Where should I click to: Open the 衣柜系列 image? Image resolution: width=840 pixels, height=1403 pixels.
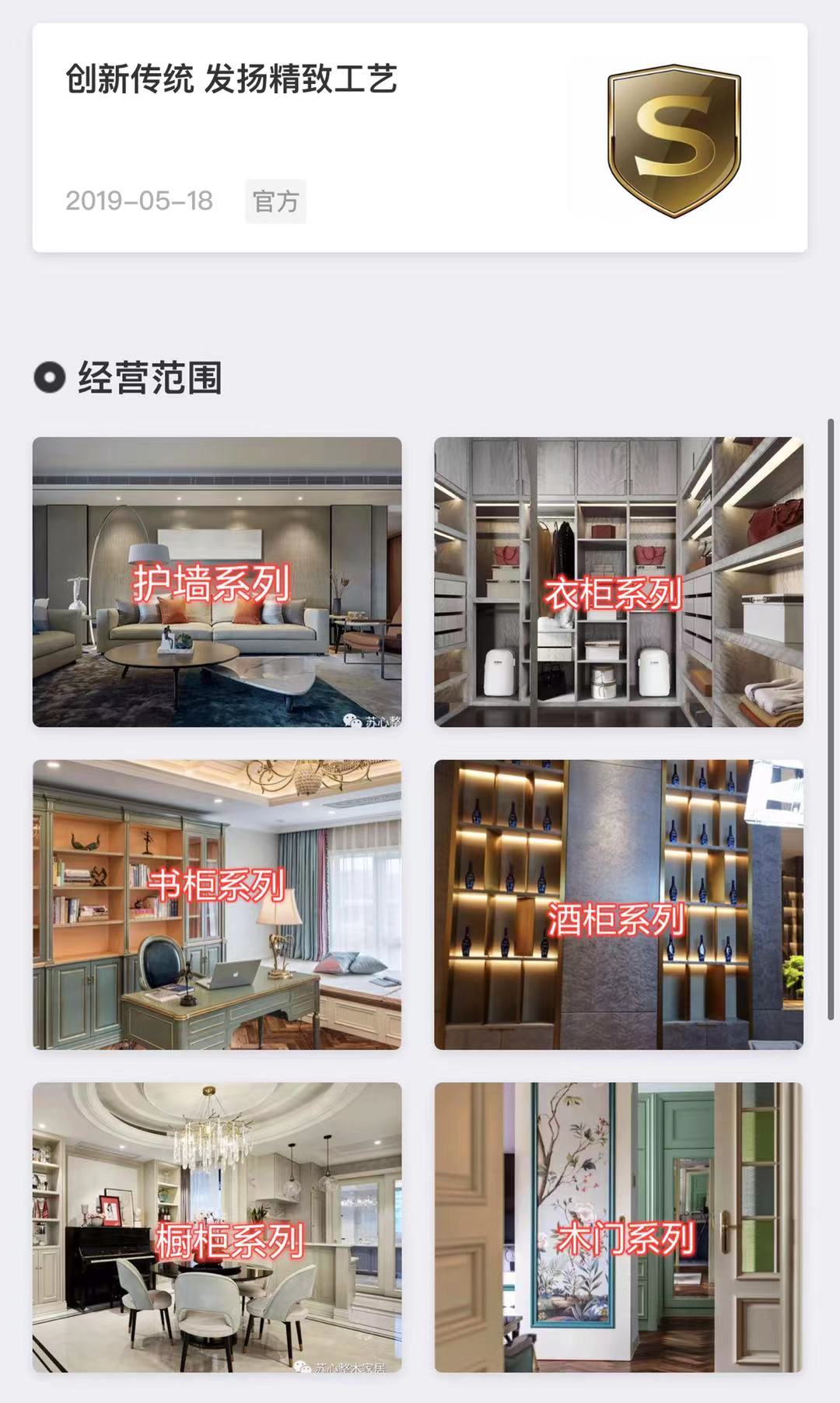pos(618,583)
